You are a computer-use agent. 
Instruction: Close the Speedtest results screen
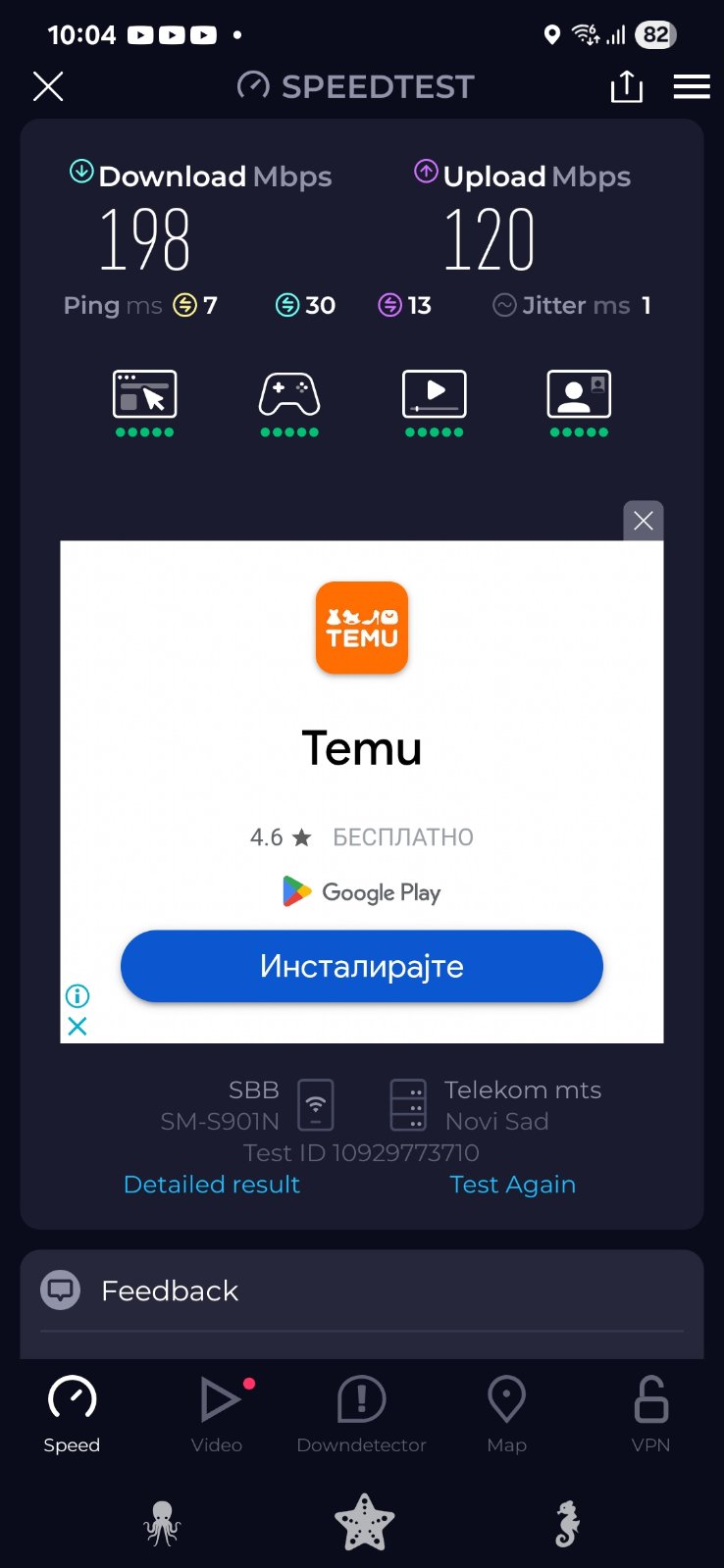48,86
